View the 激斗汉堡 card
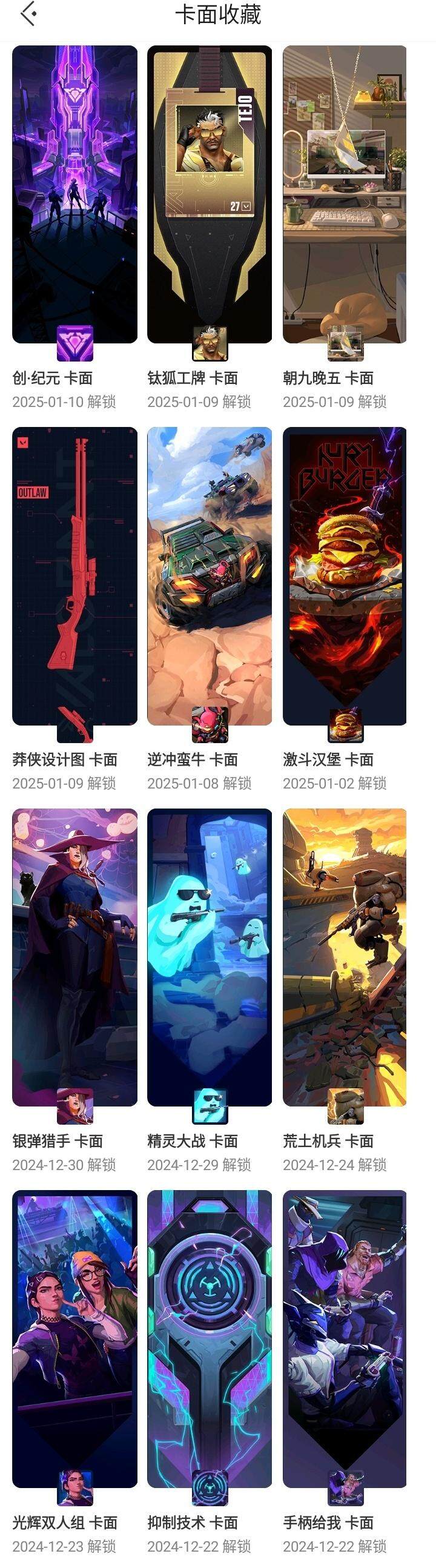Image resolution: width=436 pixels, height=1568 pixels. [x=345, y=576]
